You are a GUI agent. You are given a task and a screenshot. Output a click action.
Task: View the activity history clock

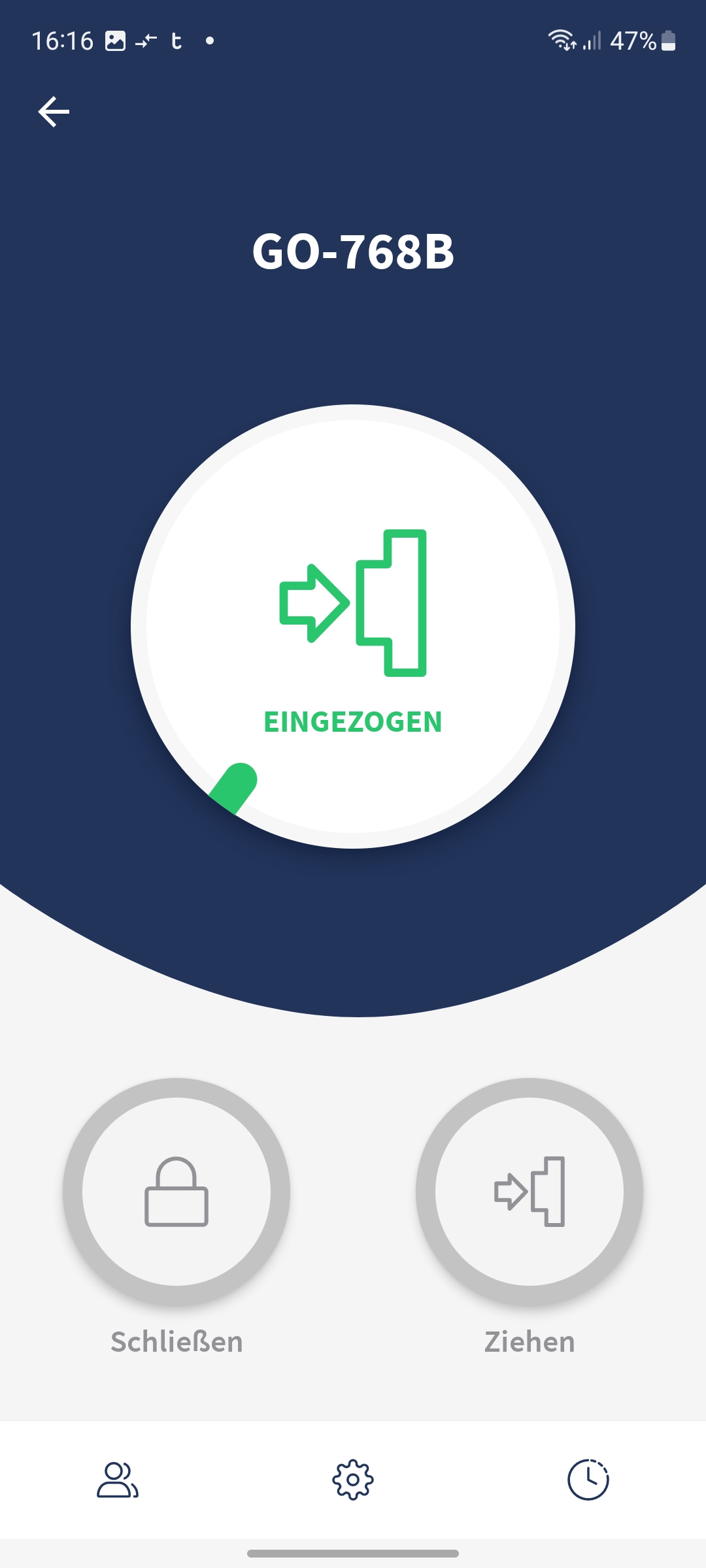[588, 1479]
